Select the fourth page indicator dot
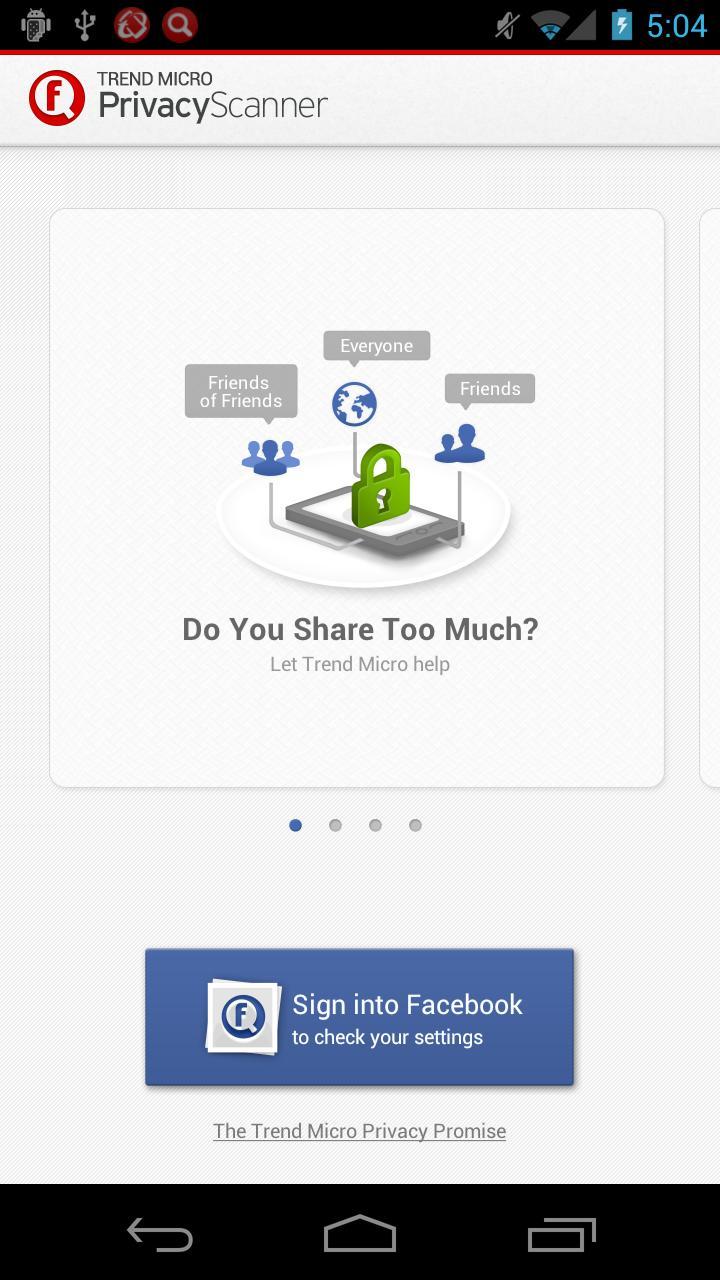This screenshot has height=1280, width=720. pyautogui.click(x=415, y=825)
